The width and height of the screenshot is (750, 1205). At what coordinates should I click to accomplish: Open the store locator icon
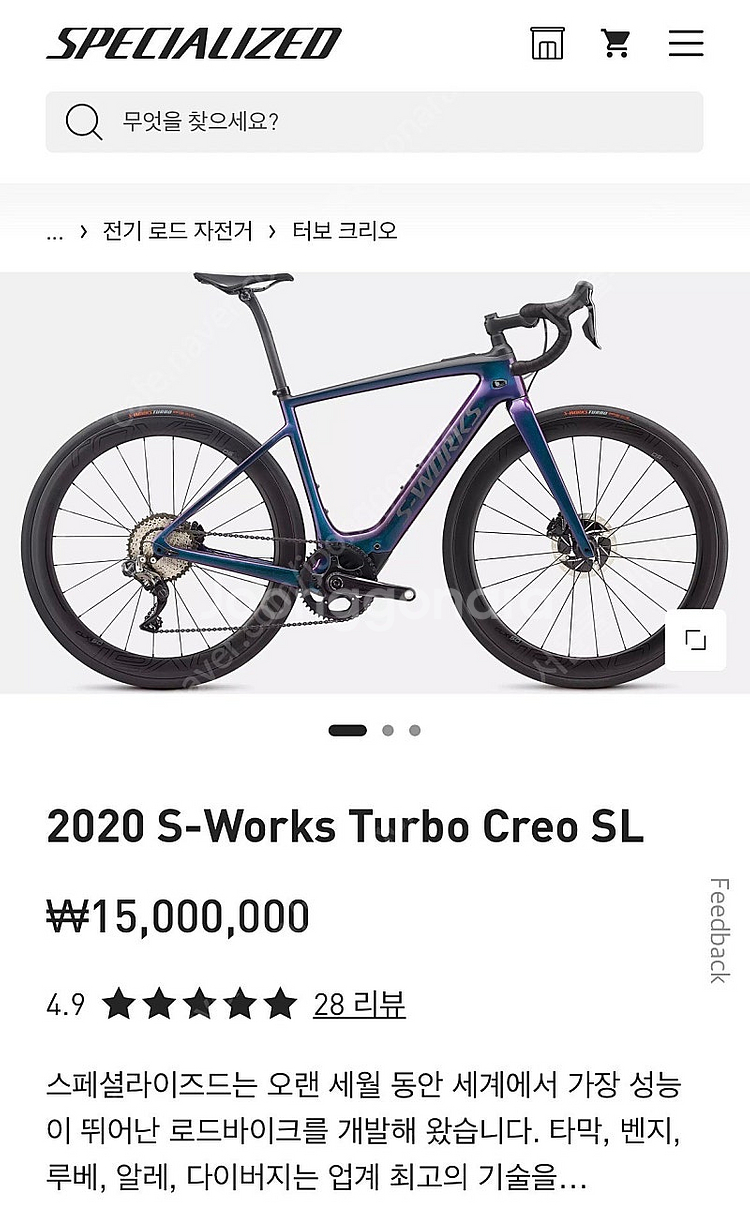pos(547,43)
